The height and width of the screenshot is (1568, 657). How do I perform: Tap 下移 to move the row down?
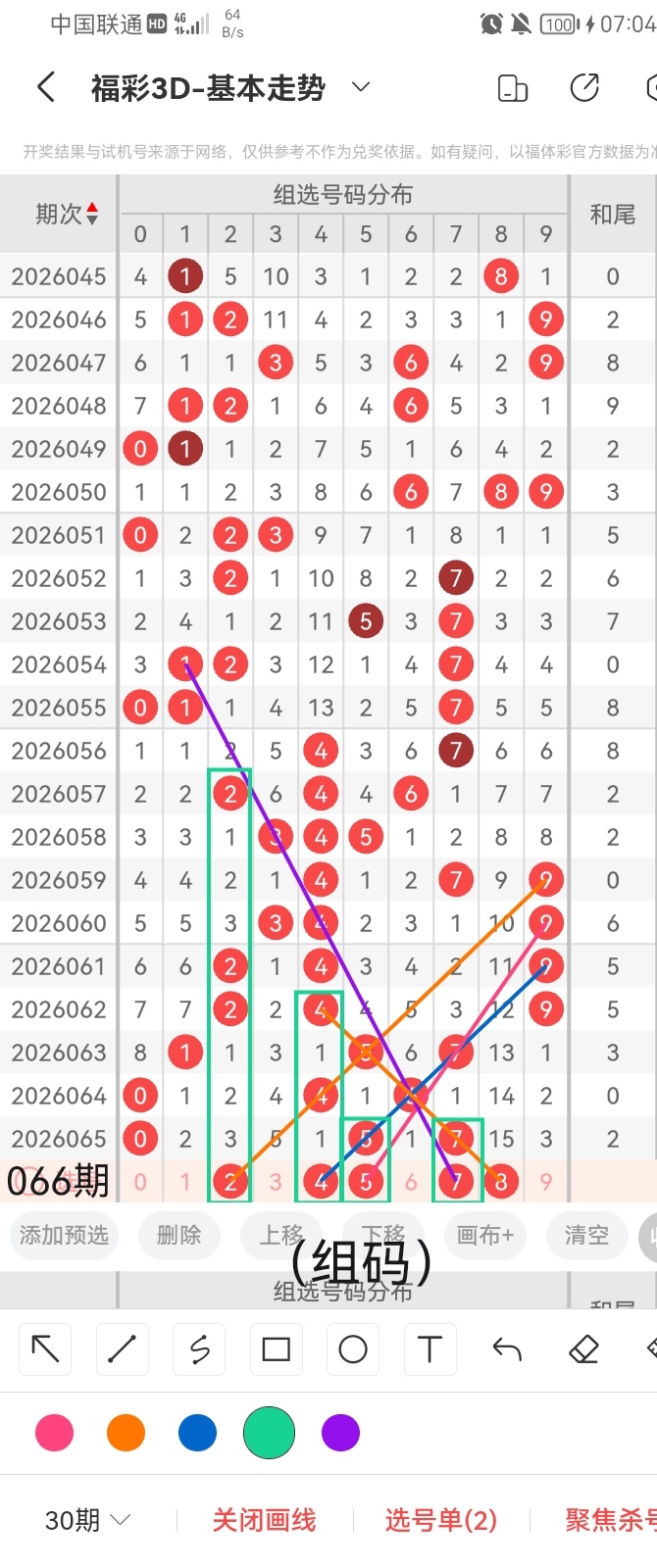(382, 1235)
